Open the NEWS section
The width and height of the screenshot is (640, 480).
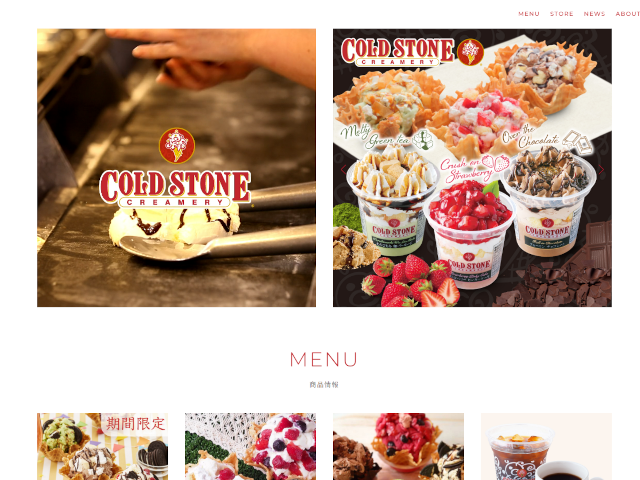[x=594, y=14]
